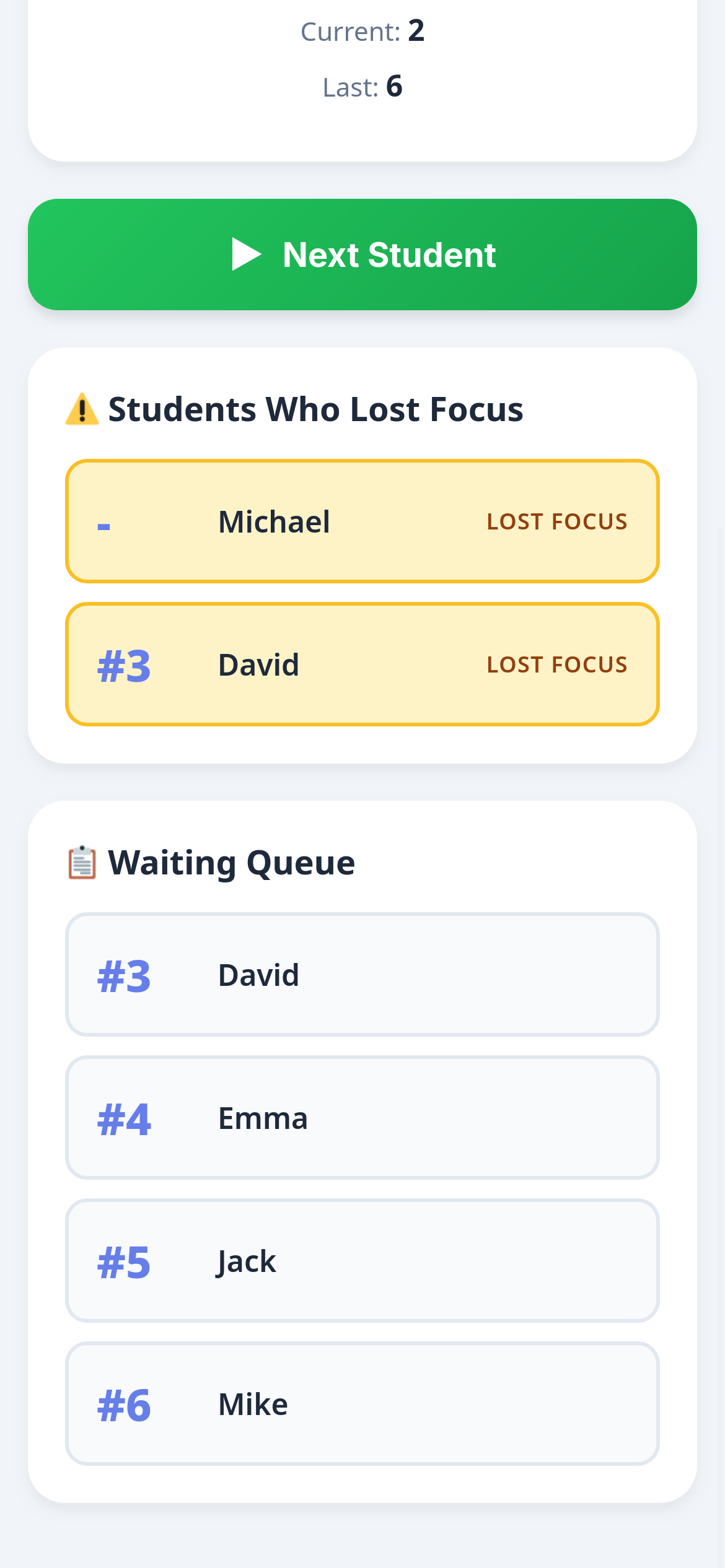Open David's lost focus entry
The height and width of the screenshot is (1568, 725).
362,664
